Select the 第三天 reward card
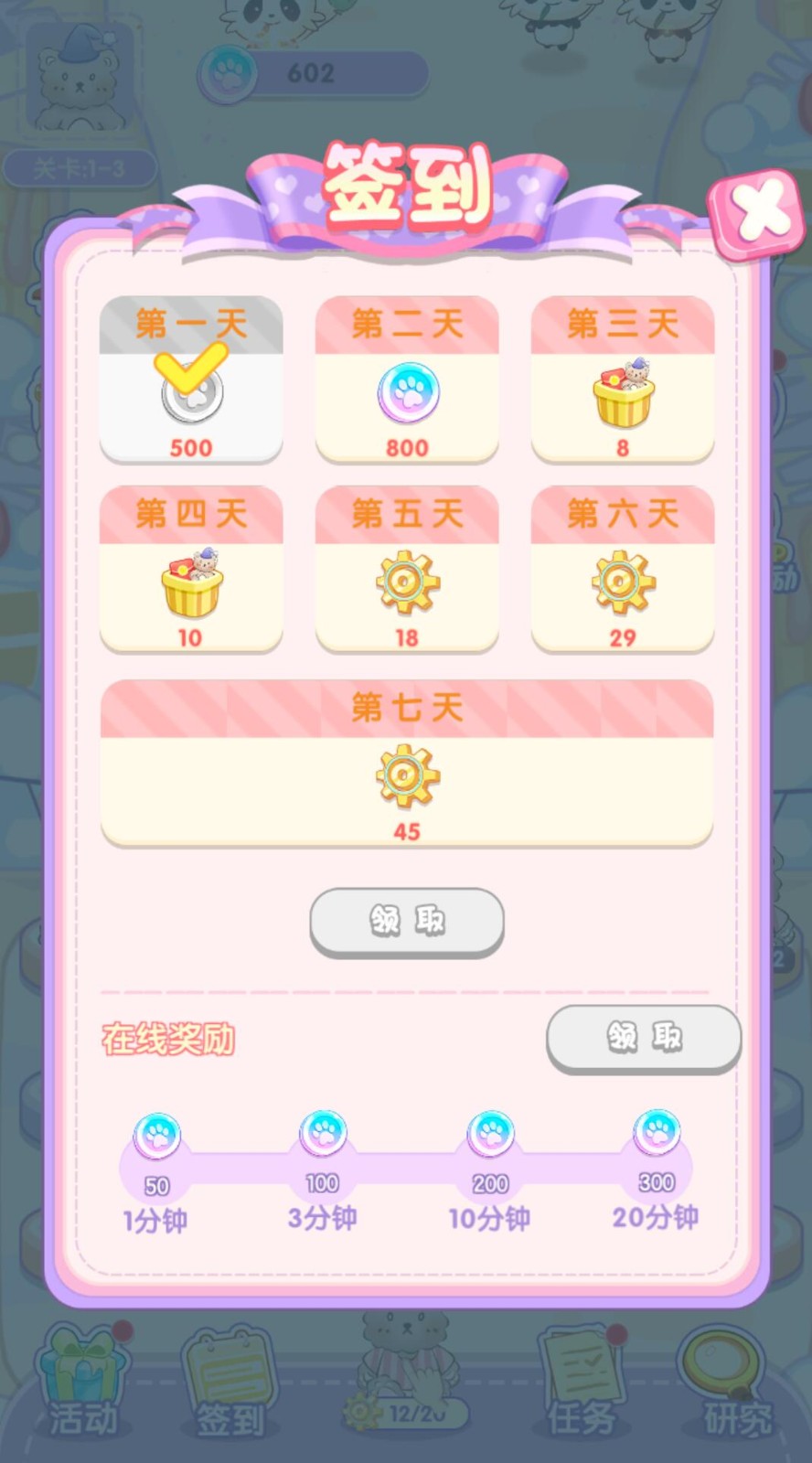 623,379
